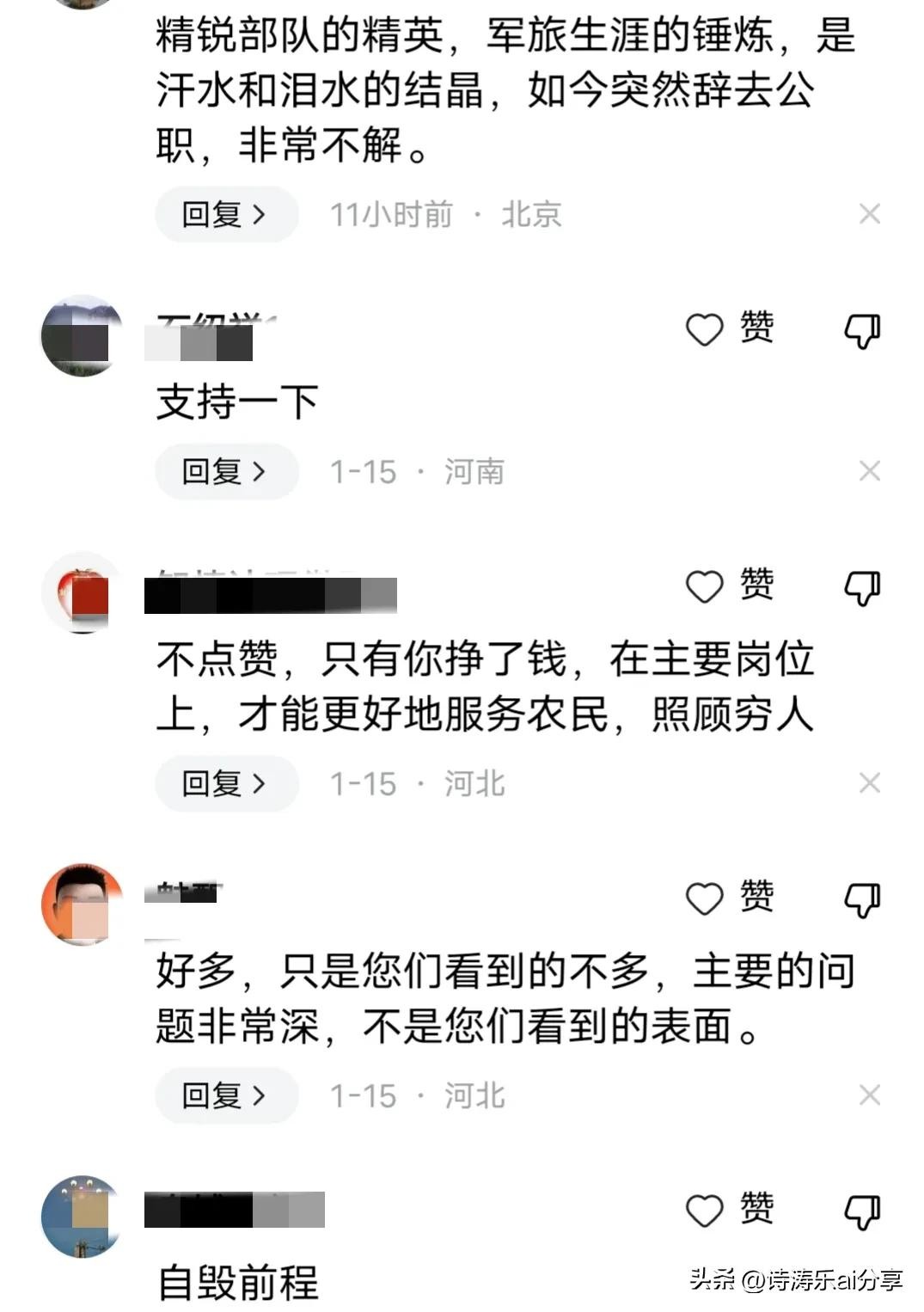Screen dimensions: 924x1312
Task: Reply to the 11小时前 Beijing comment
Action: pyautogui.click(x=226, y=214)
